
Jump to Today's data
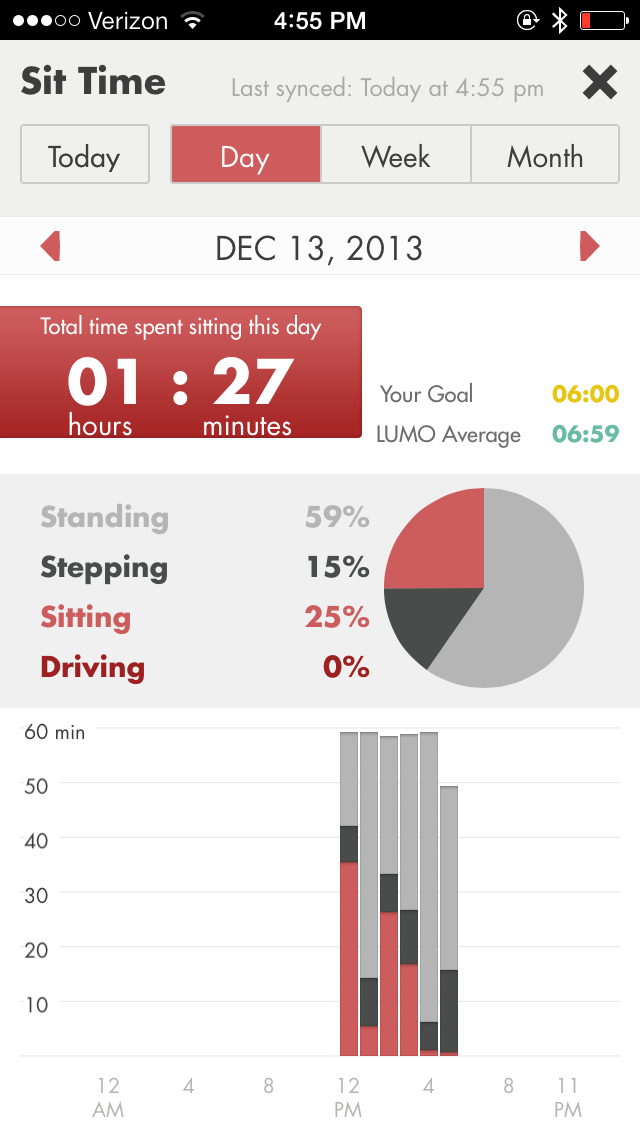point(85,154)
